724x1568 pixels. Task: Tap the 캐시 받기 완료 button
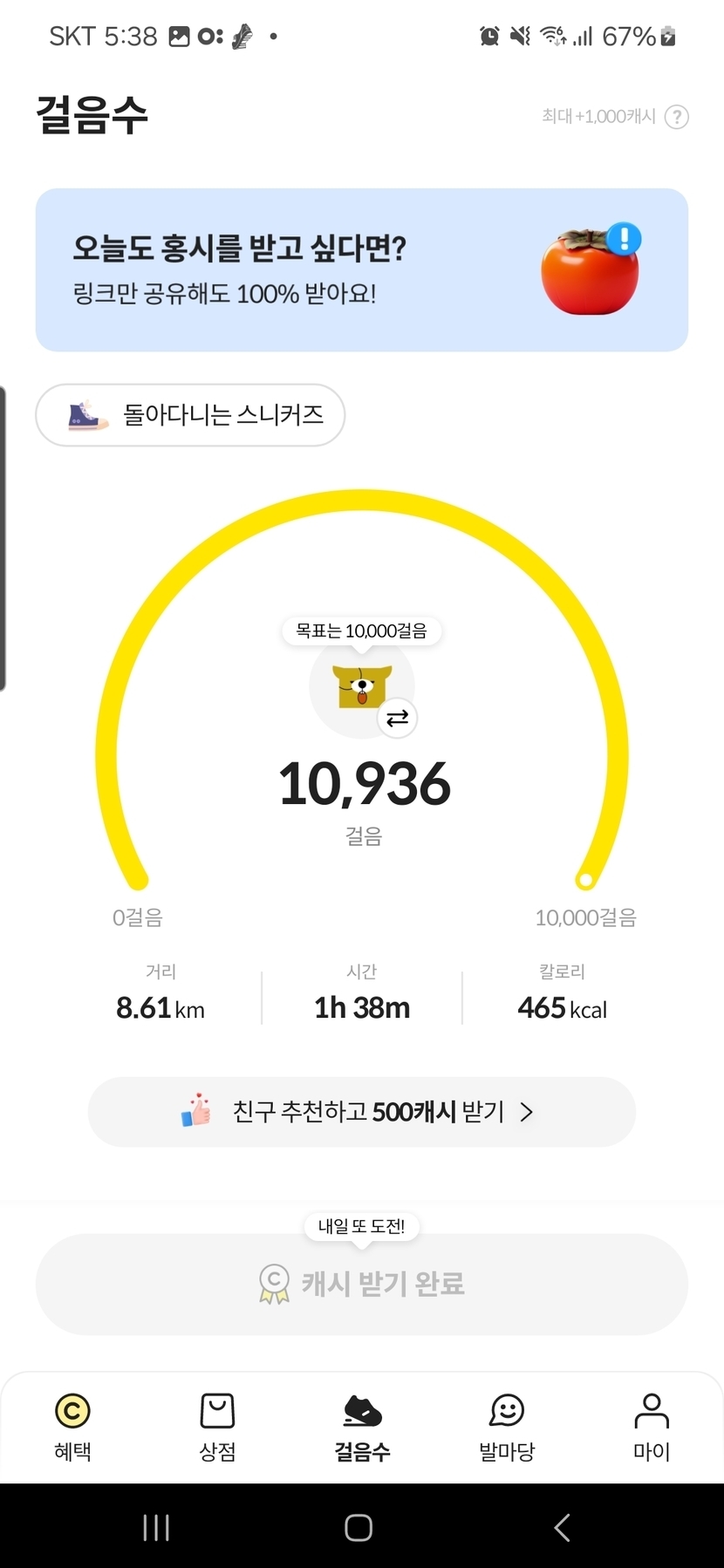tap(361, 1284)
